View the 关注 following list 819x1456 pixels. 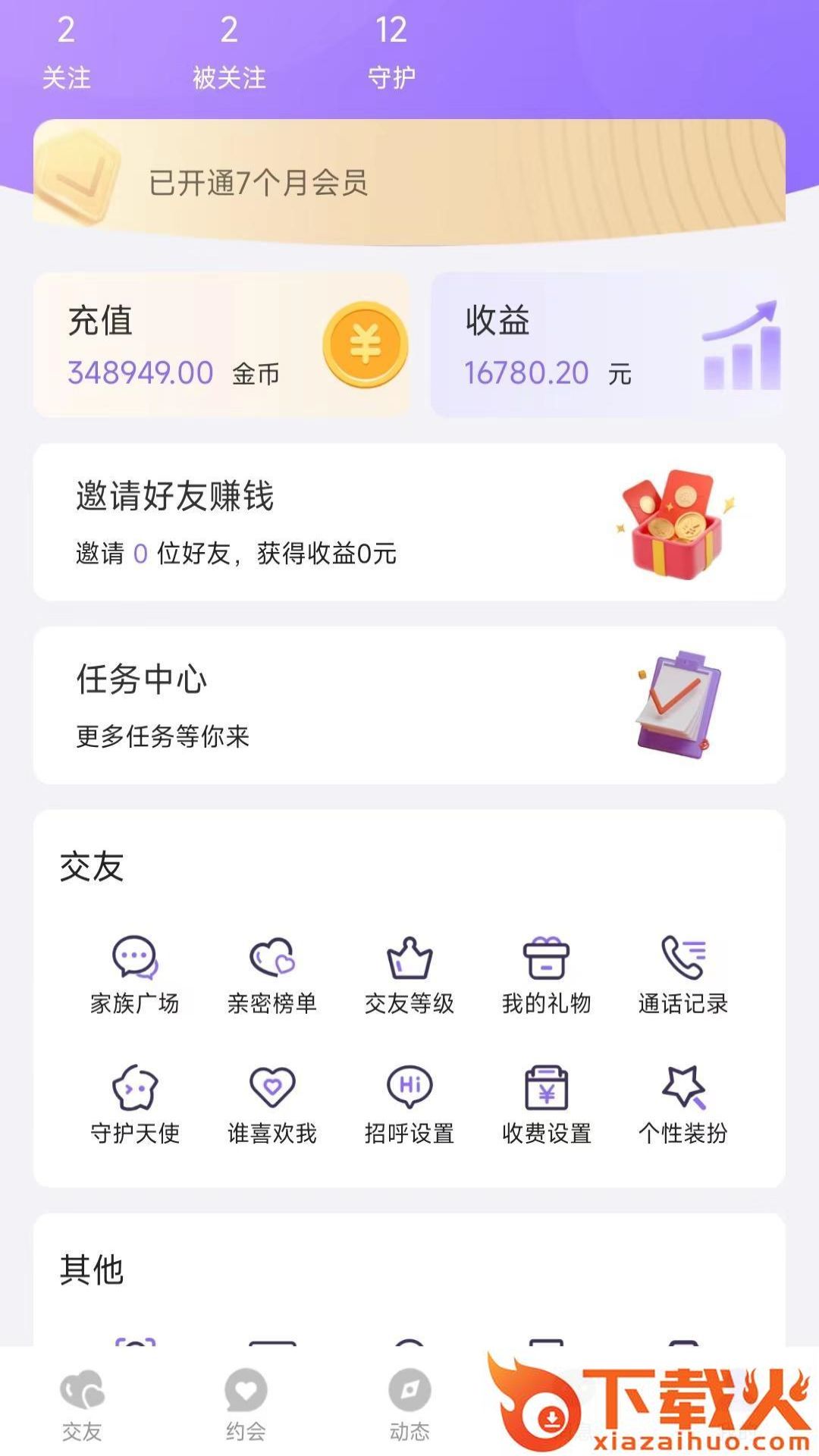click(x=66, y=52)
